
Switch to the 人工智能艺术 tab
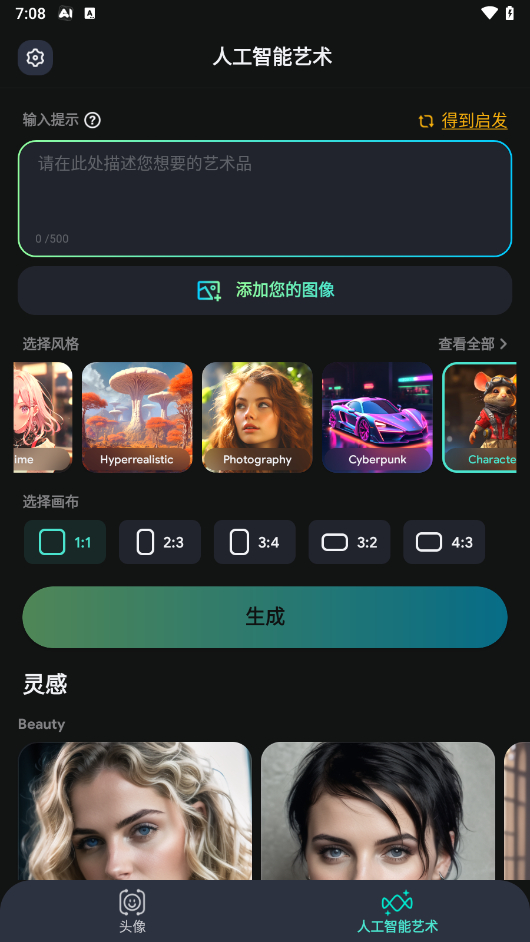pyautogui.click(x=397, y=911)
